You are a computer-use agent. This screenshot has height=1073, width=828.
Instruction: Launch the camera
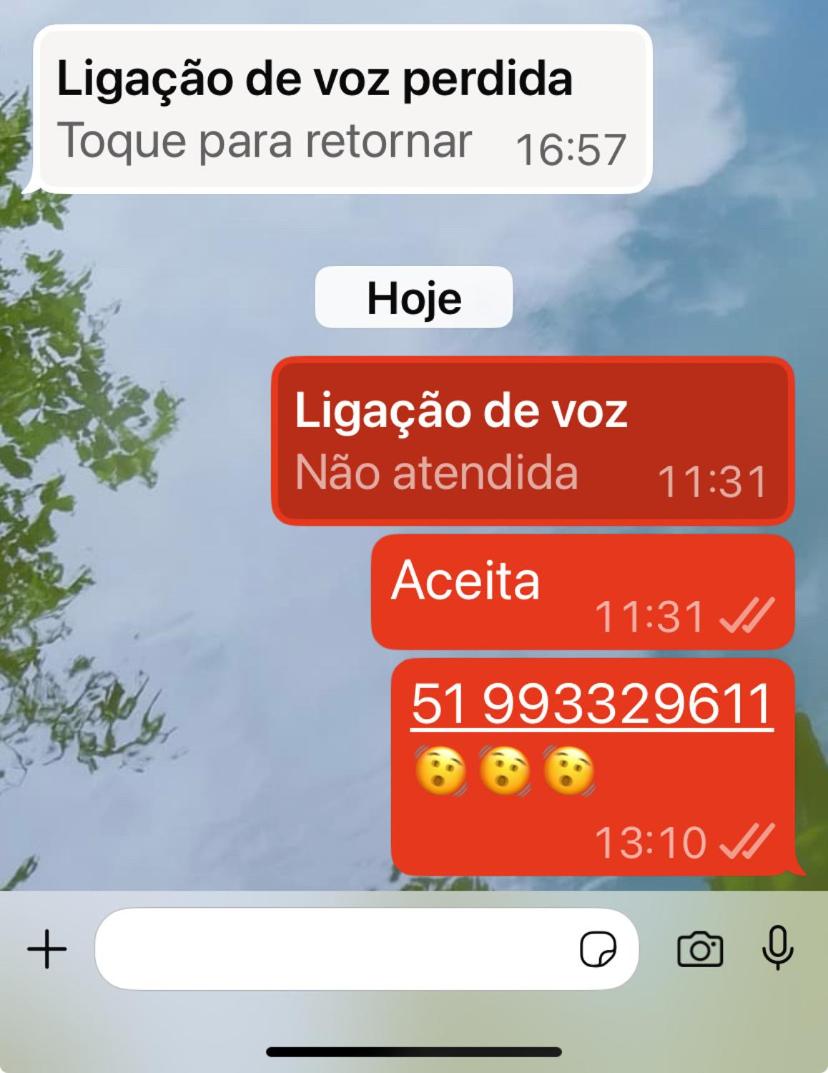(699, 949)
